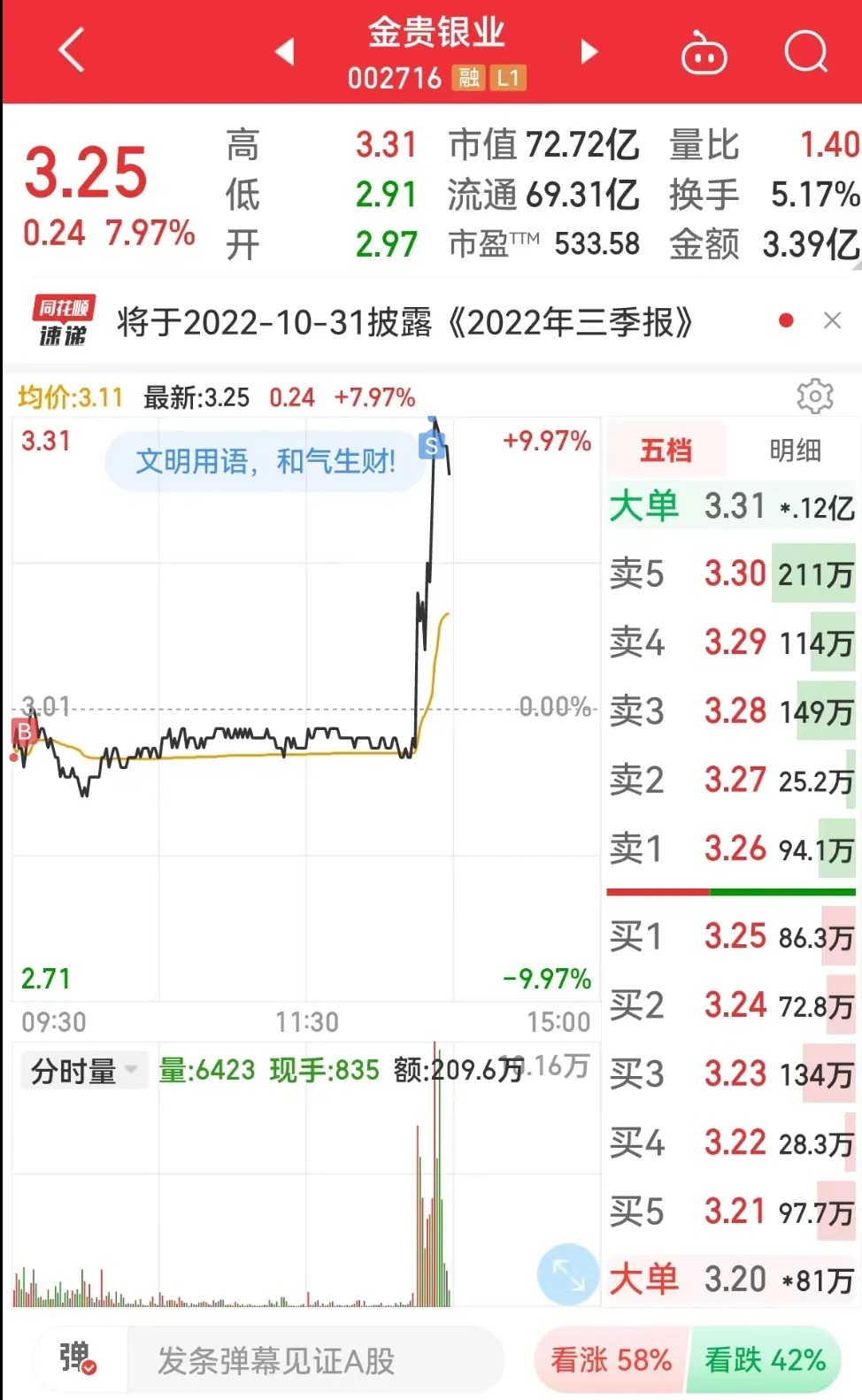
Task: Tap the 发条弹幕见证A股 input field
Action: tap(314, 1360)
